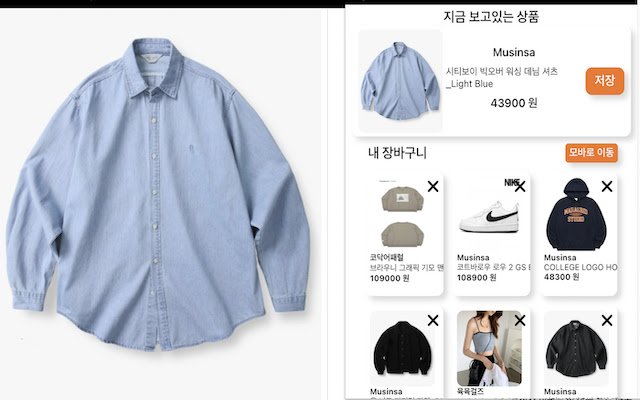Remove the black shirt jacket from cart
The width and height of the screenshot is (640, 400).
tap(607, 320)
